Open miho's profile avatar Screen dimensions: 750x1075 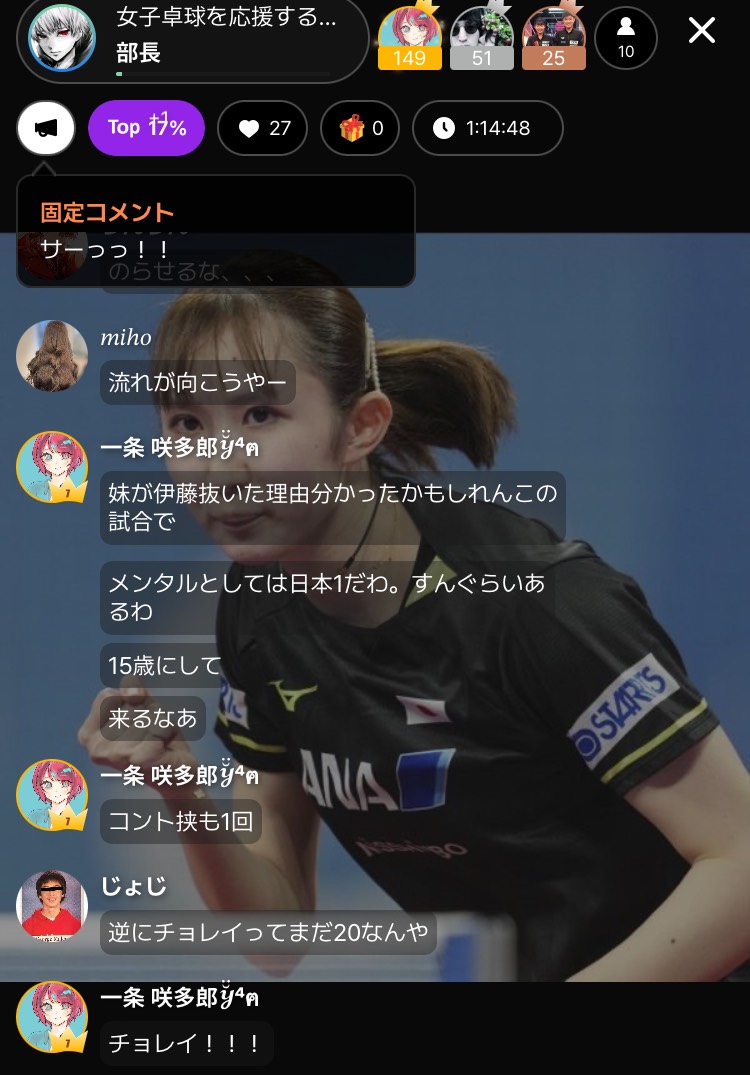pyautogui.click(x=52, y=356)
